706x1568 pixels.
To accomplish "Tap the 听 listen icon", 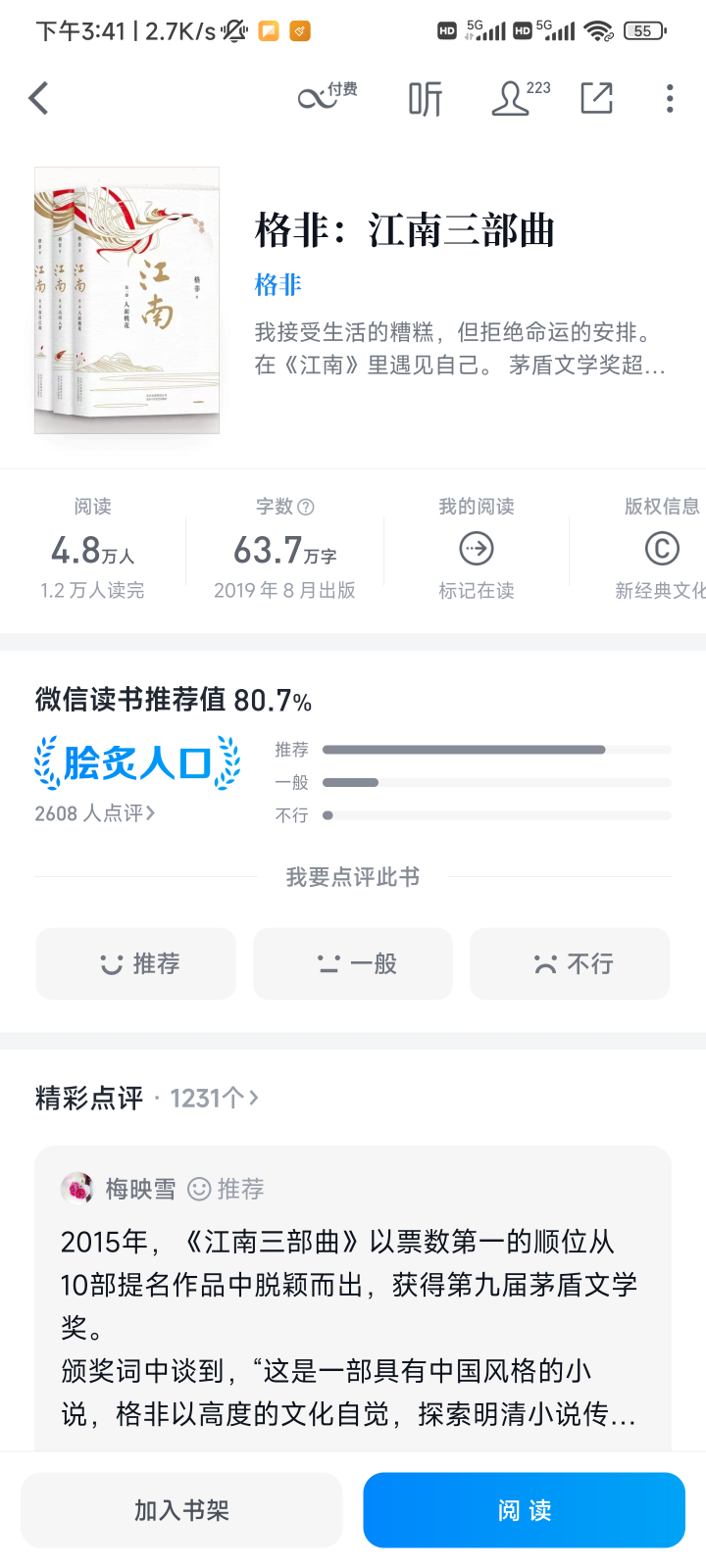I will [426, 98].
